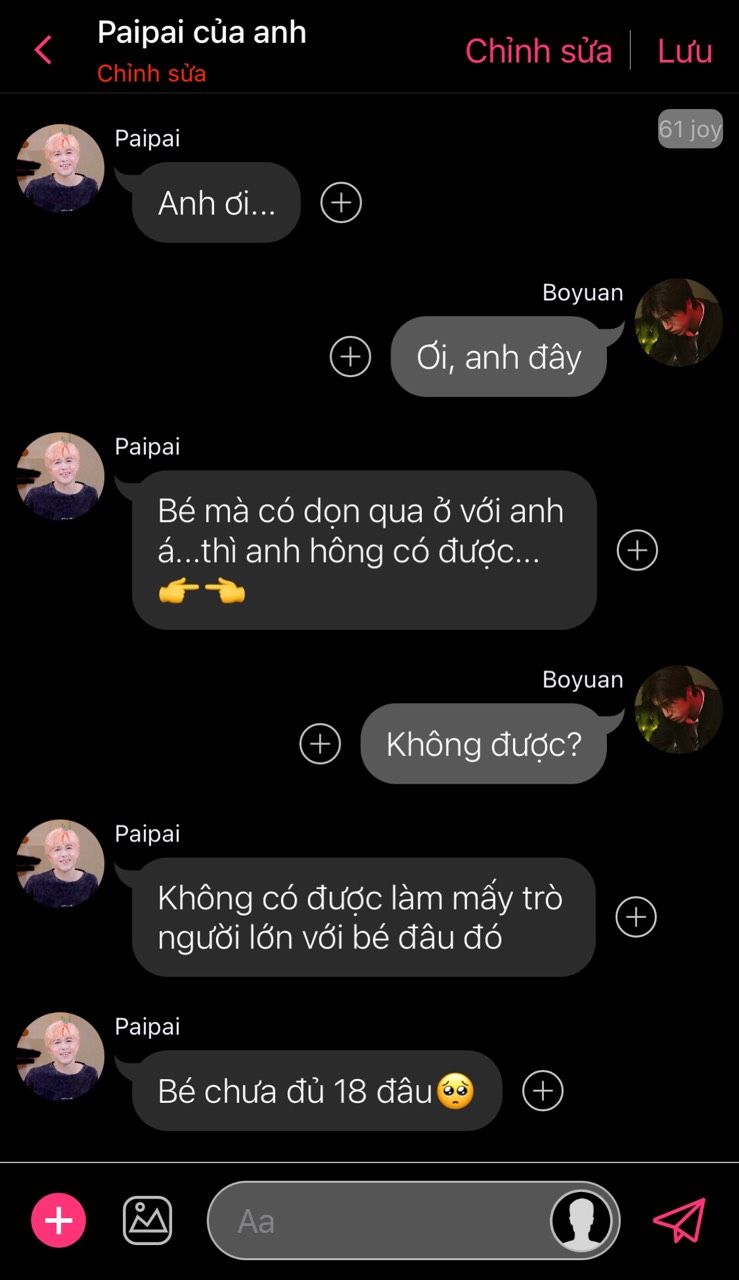Send the message with paper plane

(680, 1221)
